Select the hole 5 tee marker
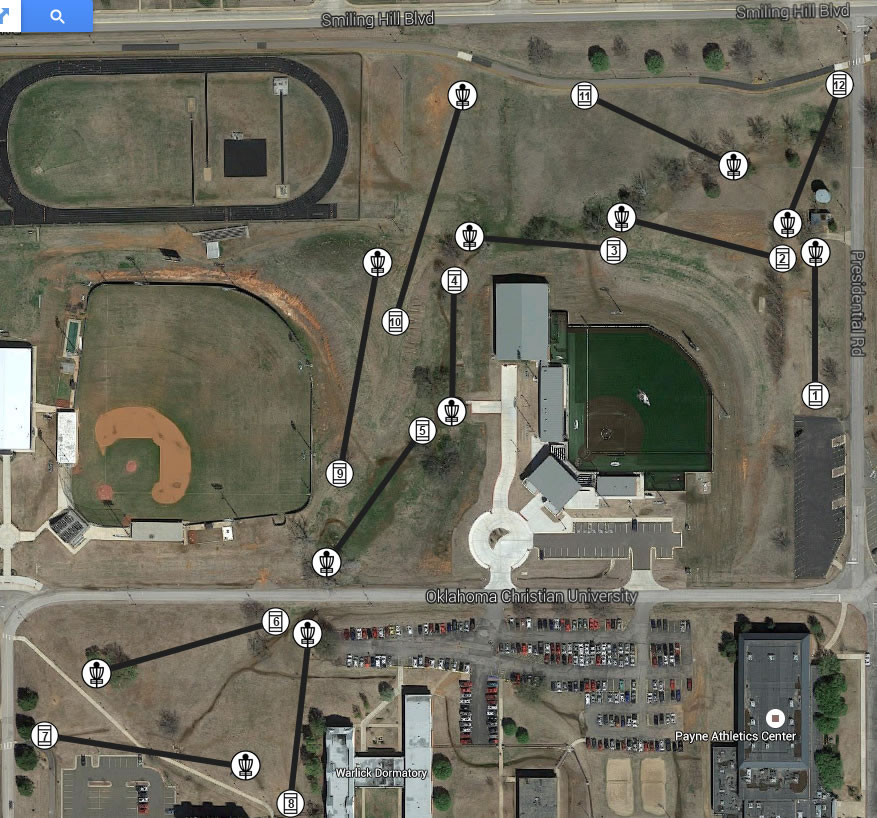Image resolution: width=877 pixels, height=818 pixels. [x=422, y=431]
